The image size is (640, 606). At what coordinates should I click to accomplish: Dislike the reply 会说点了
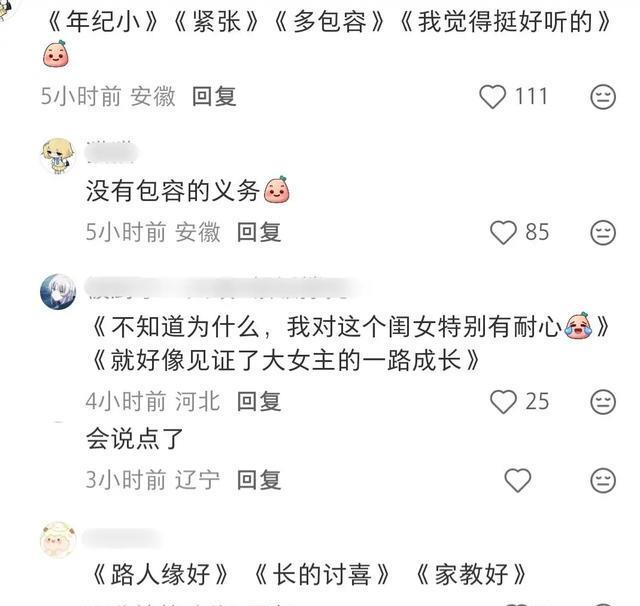click(x=603, y=480)
